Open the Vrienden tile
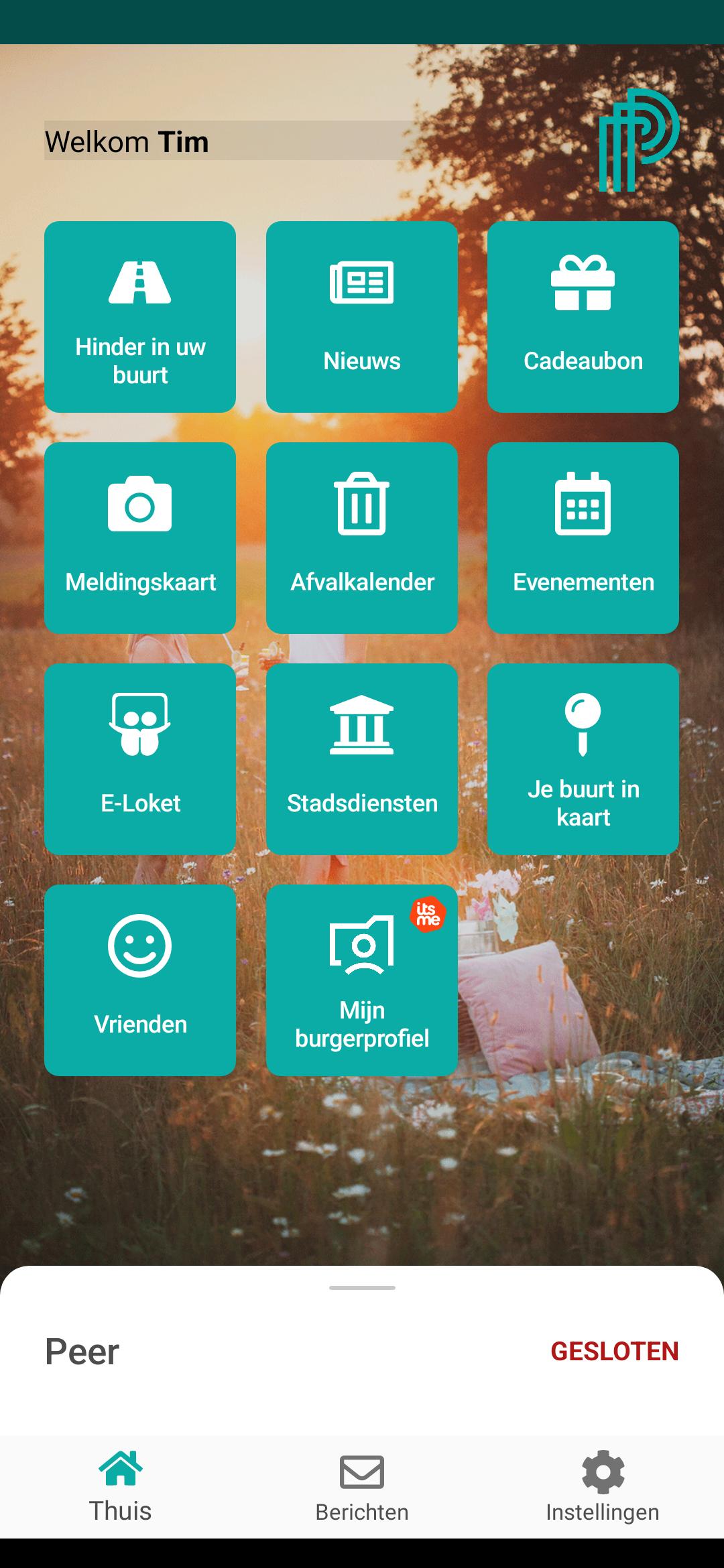The image size is (724, 1568). coord(140,980)
